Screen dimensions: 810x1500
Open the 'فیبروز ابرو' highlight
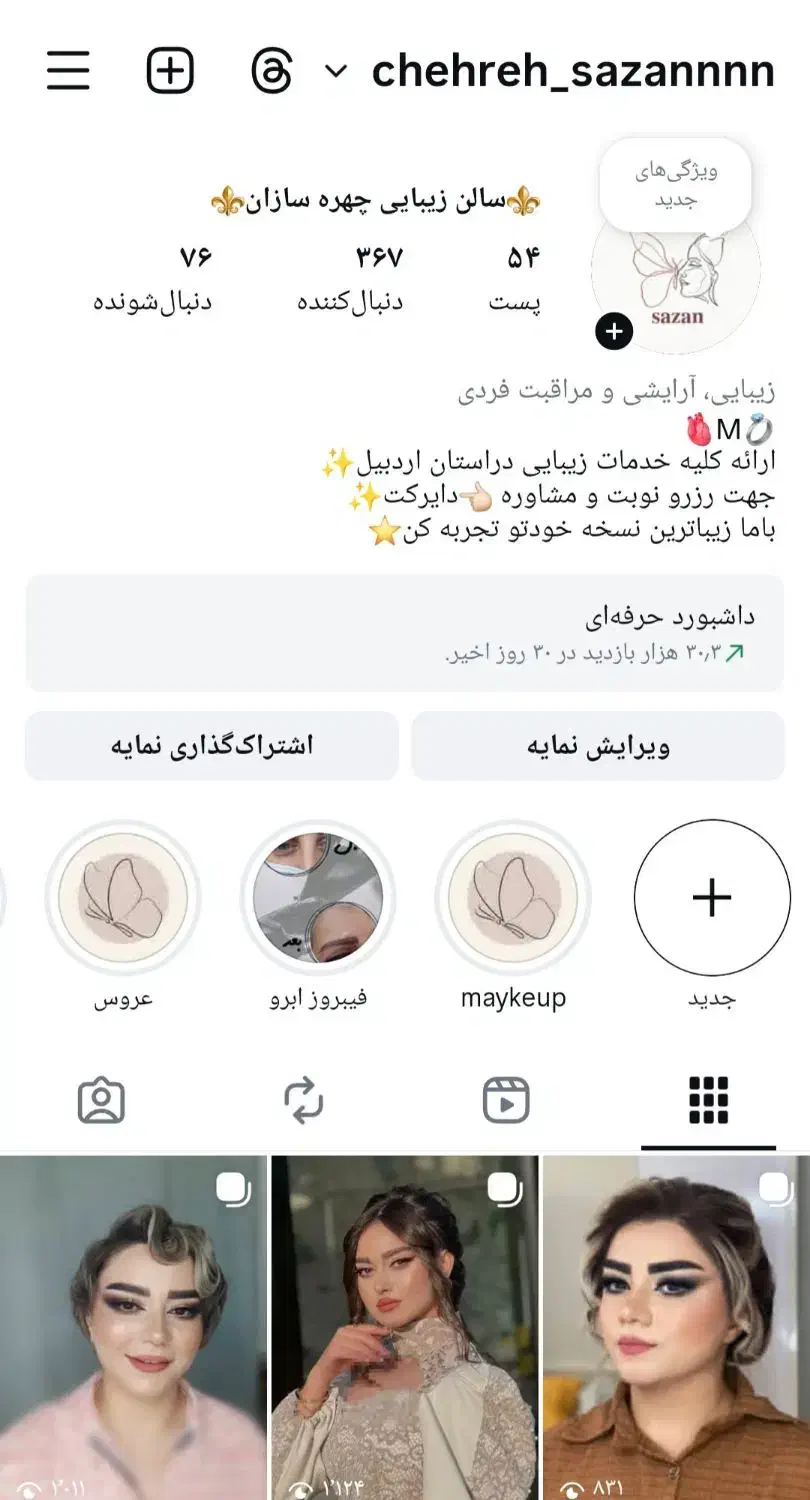click(316, 898)
